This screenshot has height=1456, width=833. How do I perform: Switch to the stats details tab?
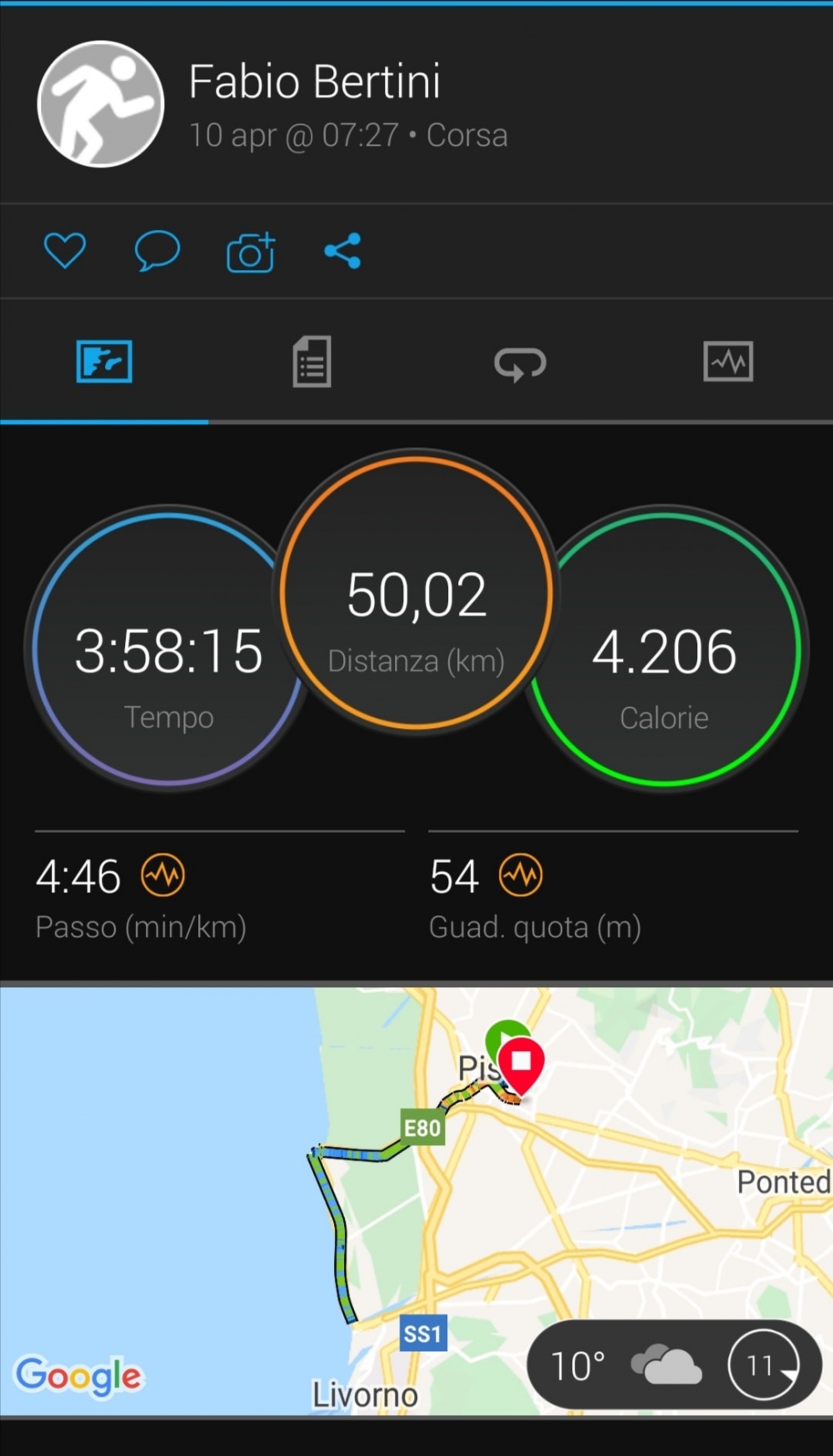point(312,362)
